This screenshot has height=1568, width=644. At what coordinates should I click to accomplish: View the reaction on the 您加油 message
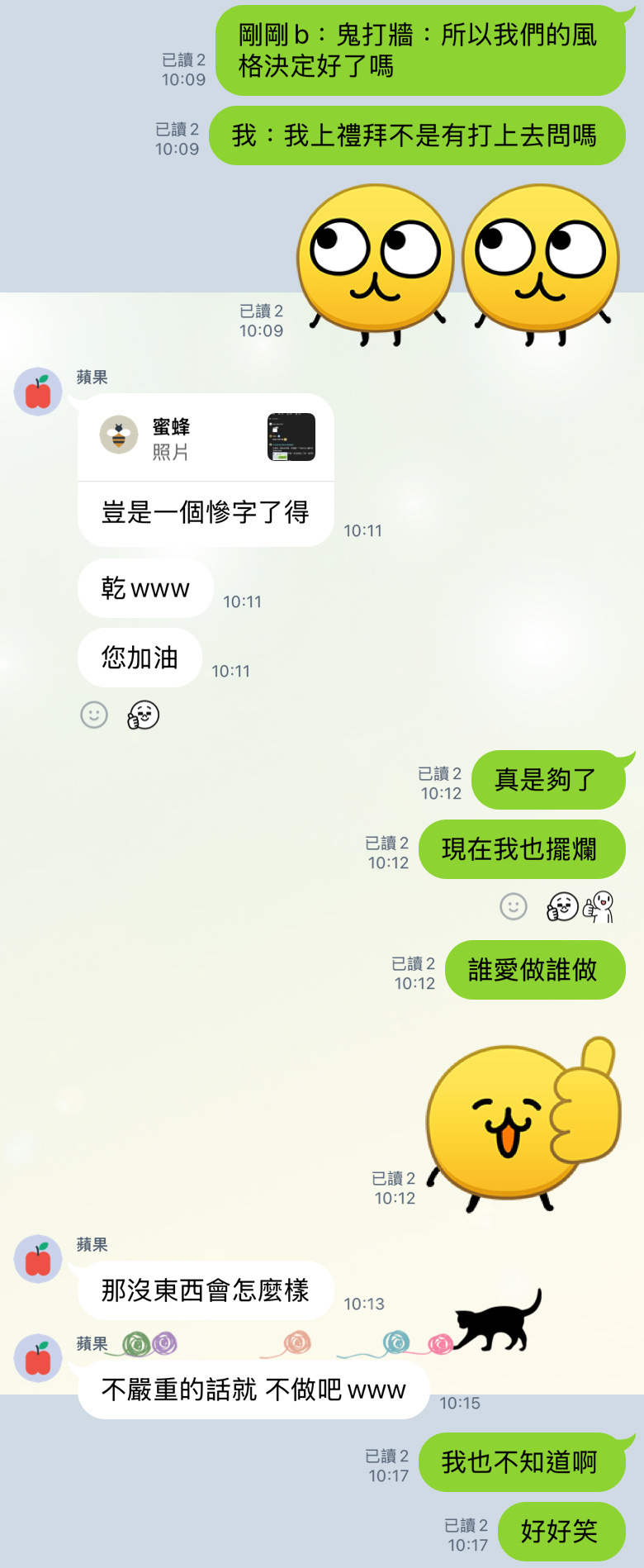[x=144, y=715]
